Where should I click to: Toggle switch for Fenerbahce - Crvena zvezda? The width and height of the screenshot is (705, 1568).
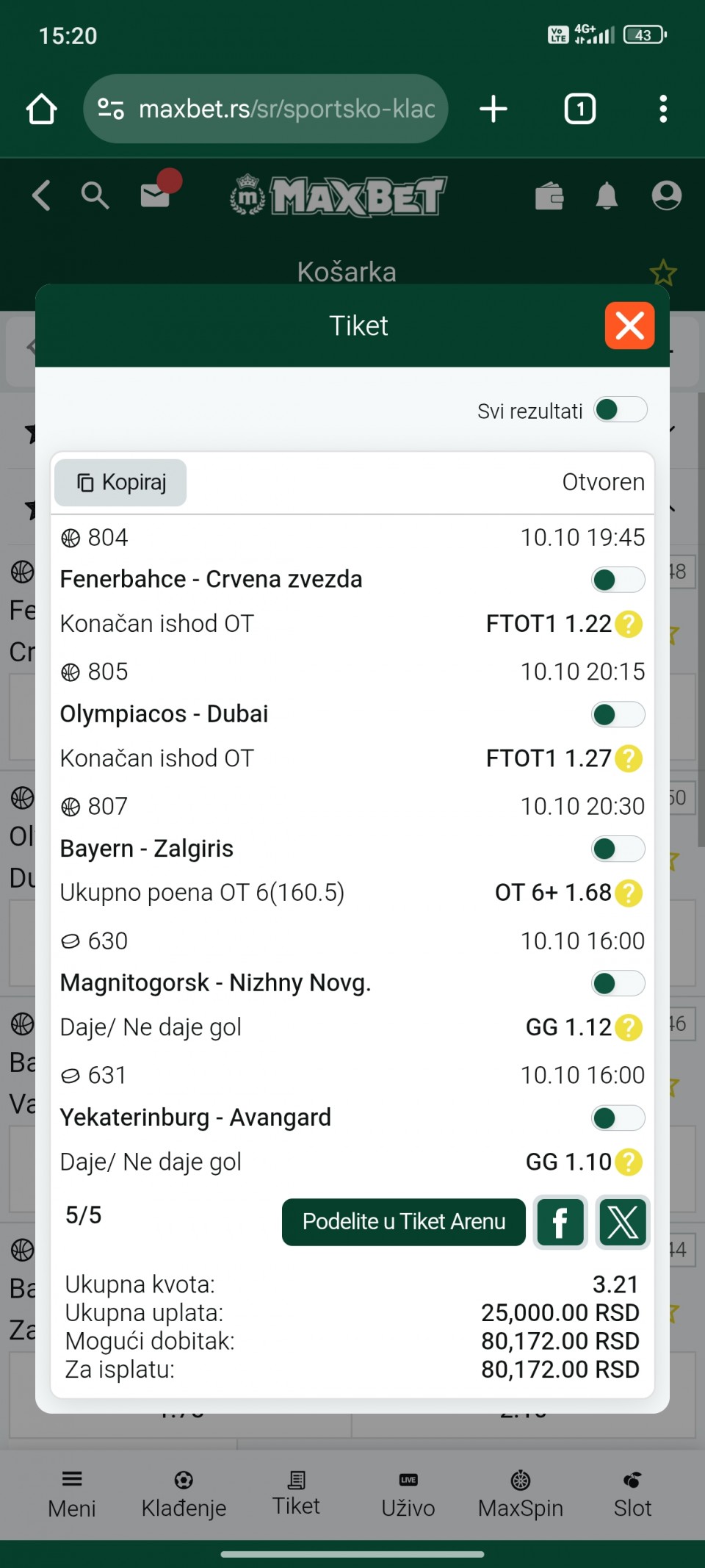click(618, 580)
